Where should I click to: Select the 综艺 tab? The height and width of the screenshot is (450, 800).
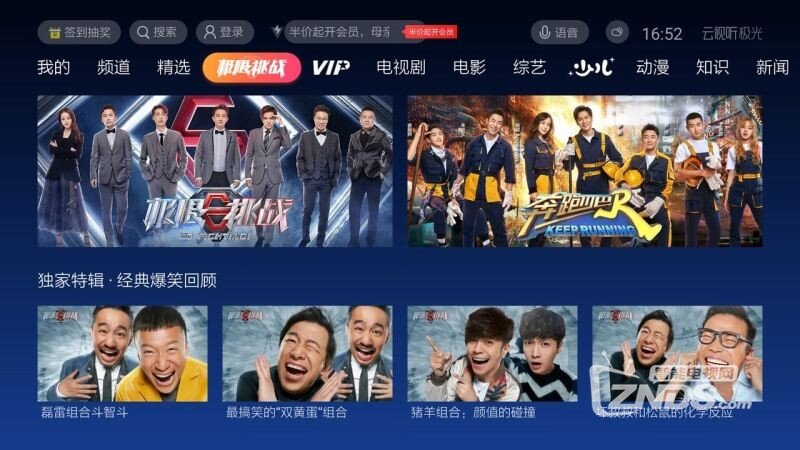[530, 68]
